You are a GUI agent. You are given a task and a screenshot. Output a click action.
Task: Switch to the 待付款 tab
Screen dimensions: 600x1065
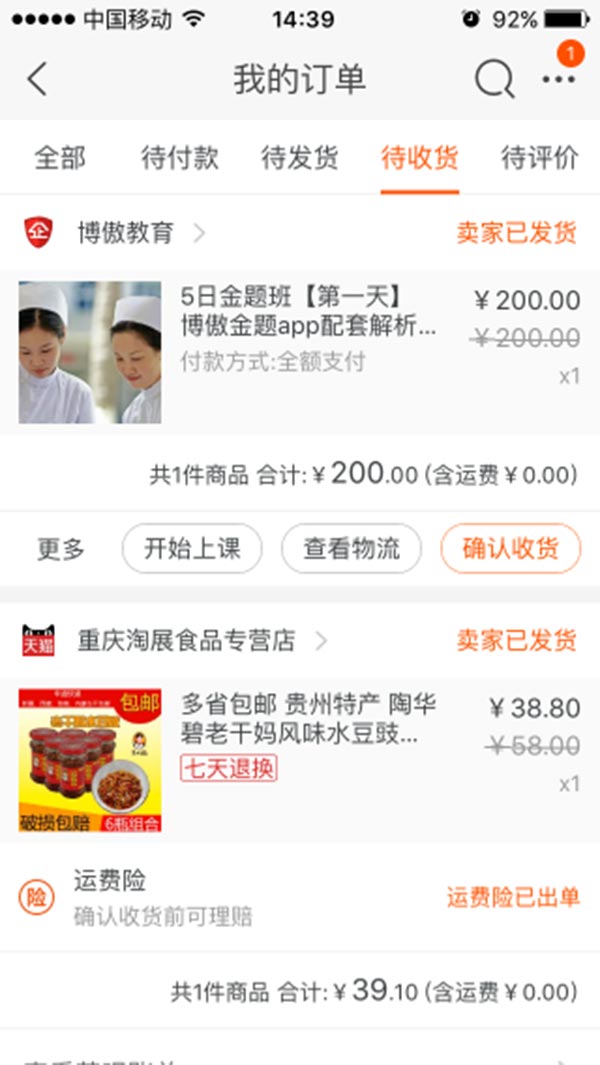point(180,158)
